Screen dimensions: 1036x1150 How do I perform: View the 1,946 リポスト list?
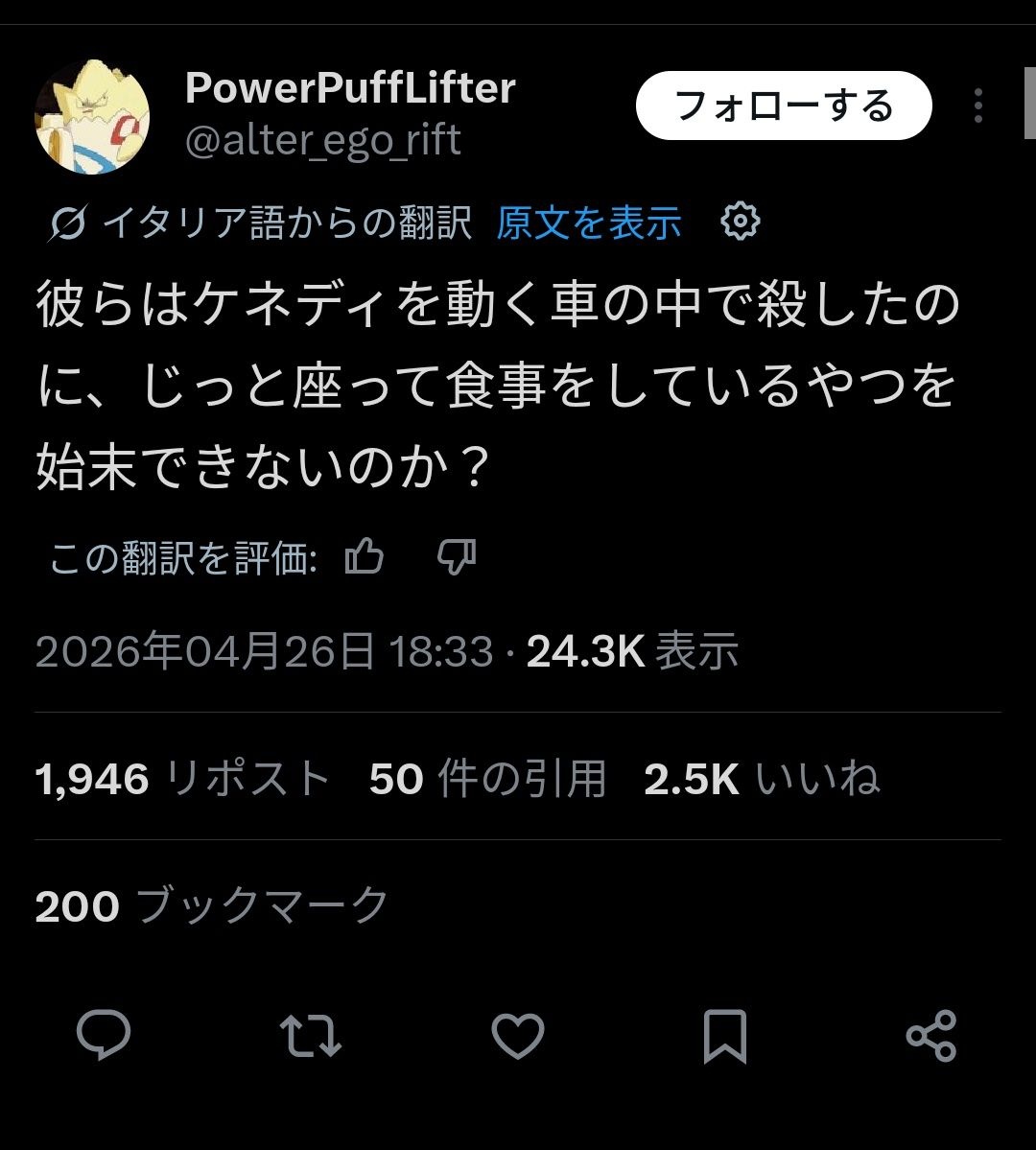point(182,778)
